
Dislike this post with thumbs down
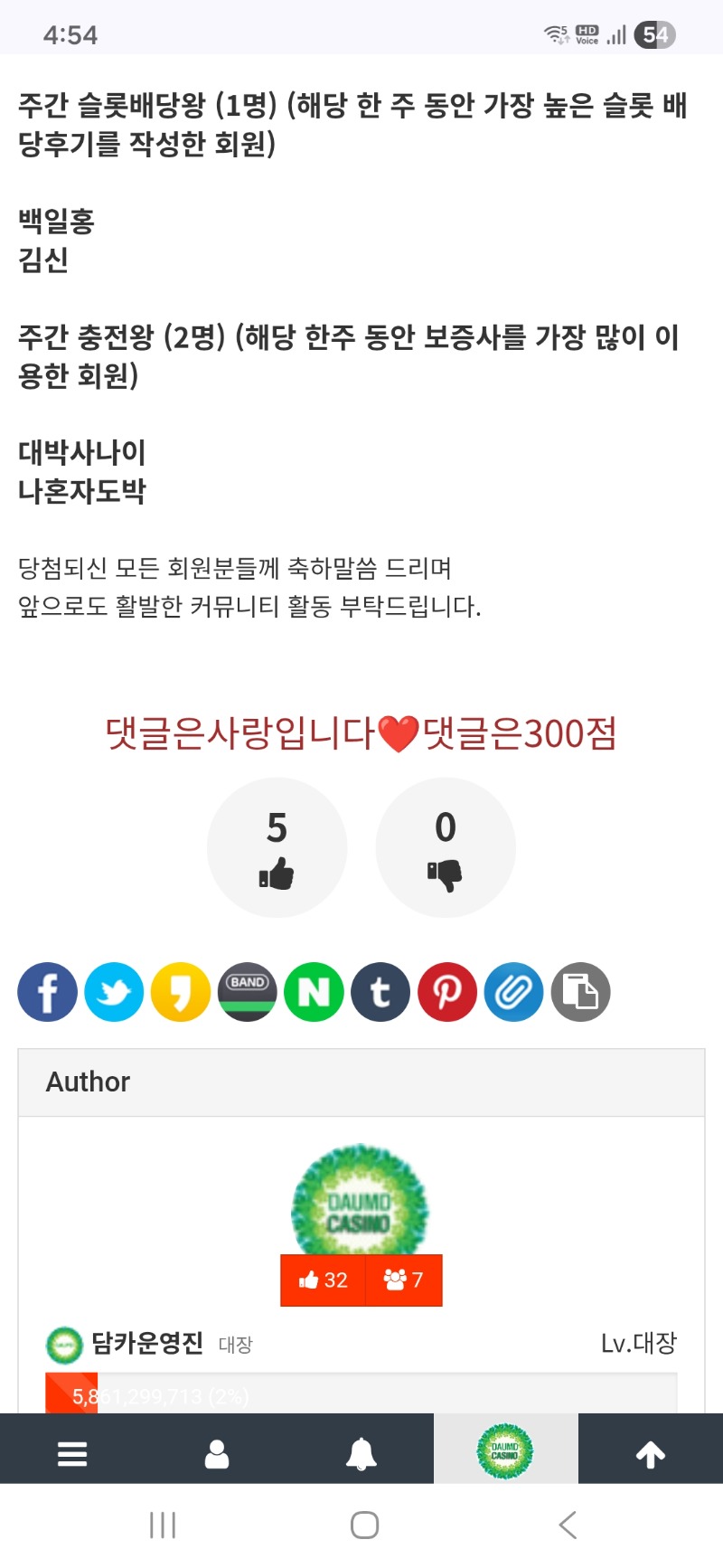(445, 848)
